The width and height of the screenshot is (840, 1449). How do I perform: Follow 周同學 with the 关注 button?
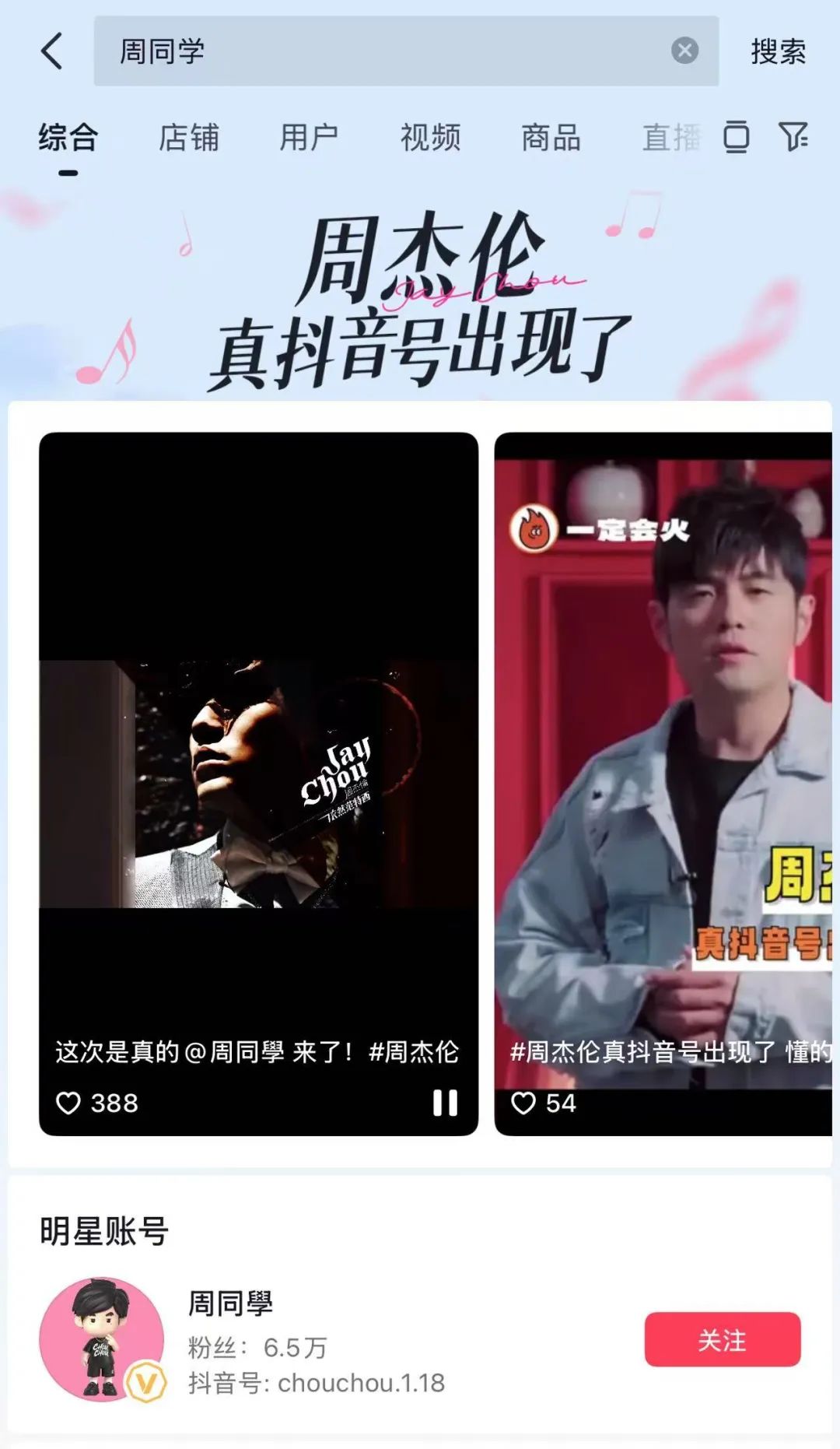[x=722, y=1339]
